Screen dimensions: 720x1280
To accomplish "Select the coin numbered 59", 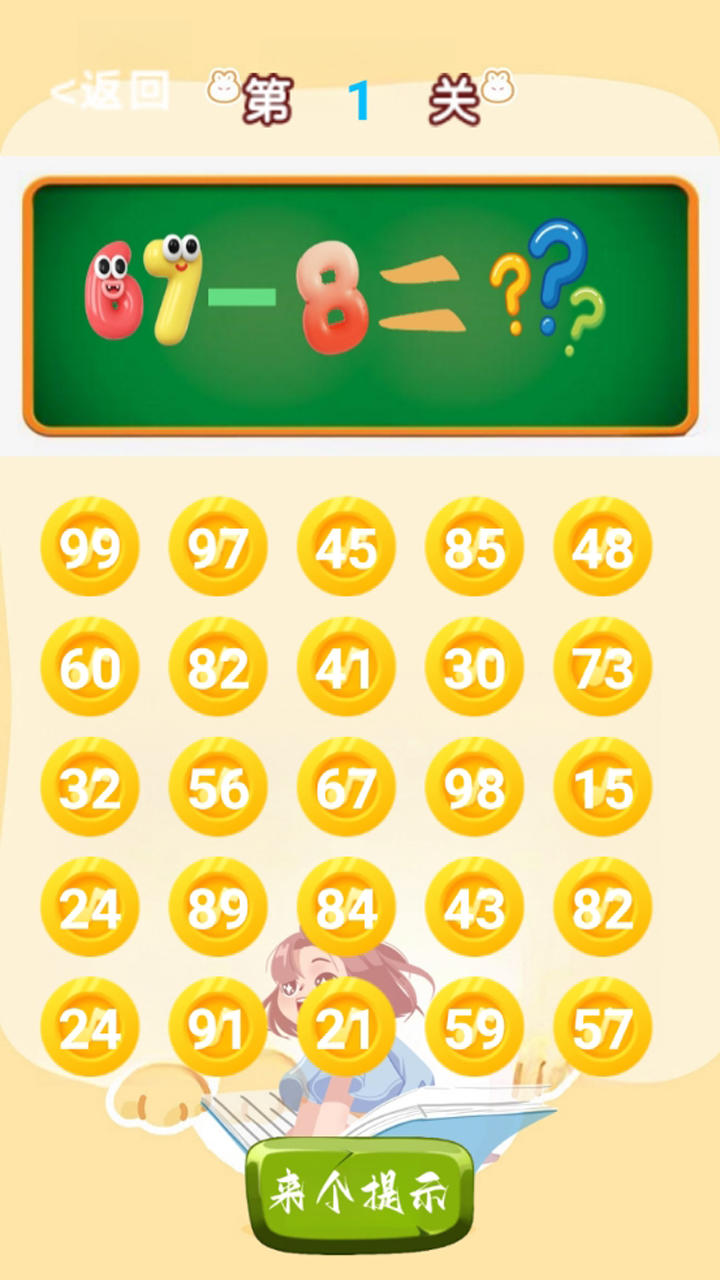I will (x=474, y=1027).
